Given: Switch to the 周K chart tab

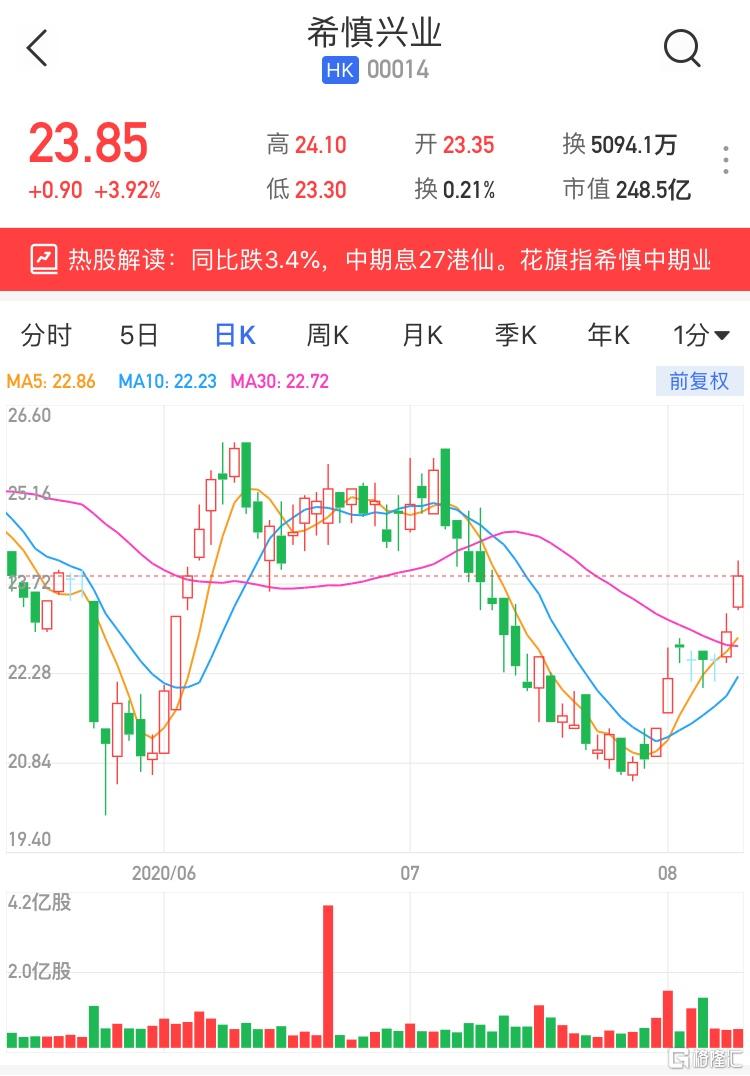Looking at the screenshot, I should 327,335.
